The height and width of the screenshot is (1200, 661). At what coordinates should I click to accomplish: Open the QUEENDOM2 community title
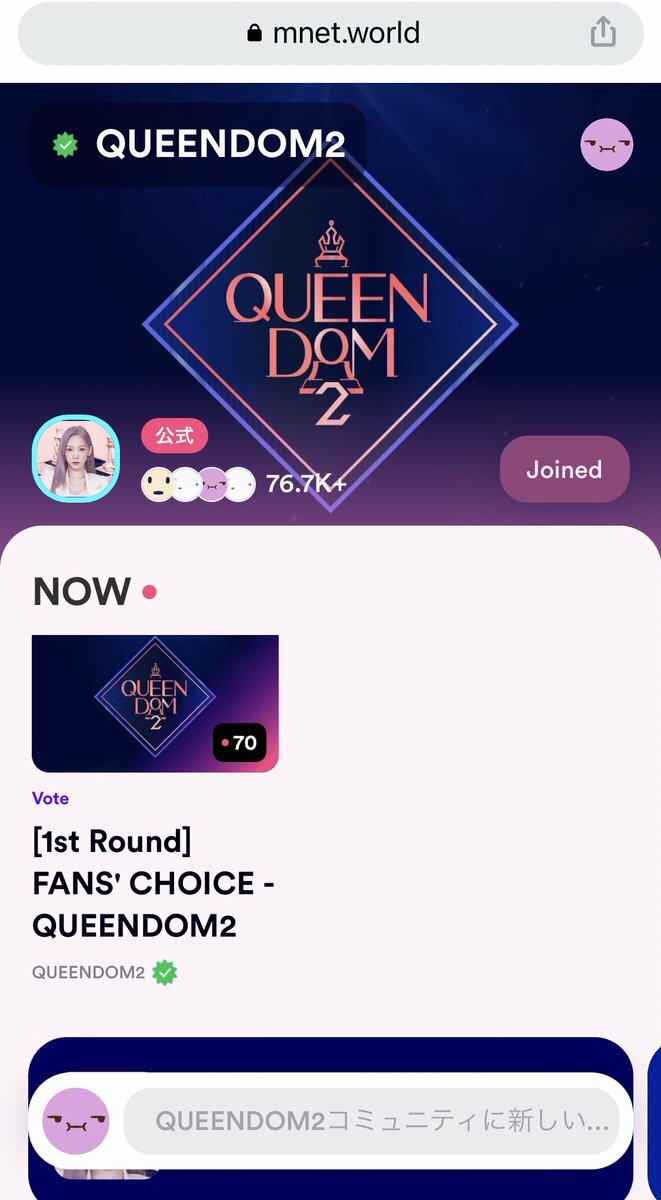(220, 145)
